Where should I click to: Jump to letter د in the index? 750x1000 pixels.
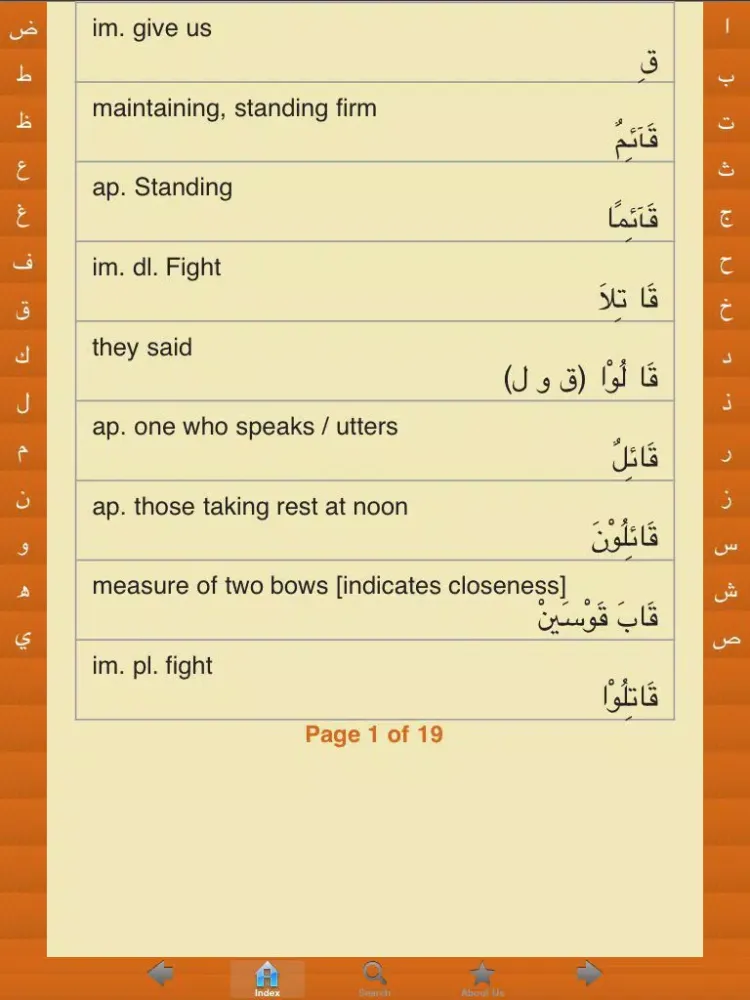click(726, 357)
